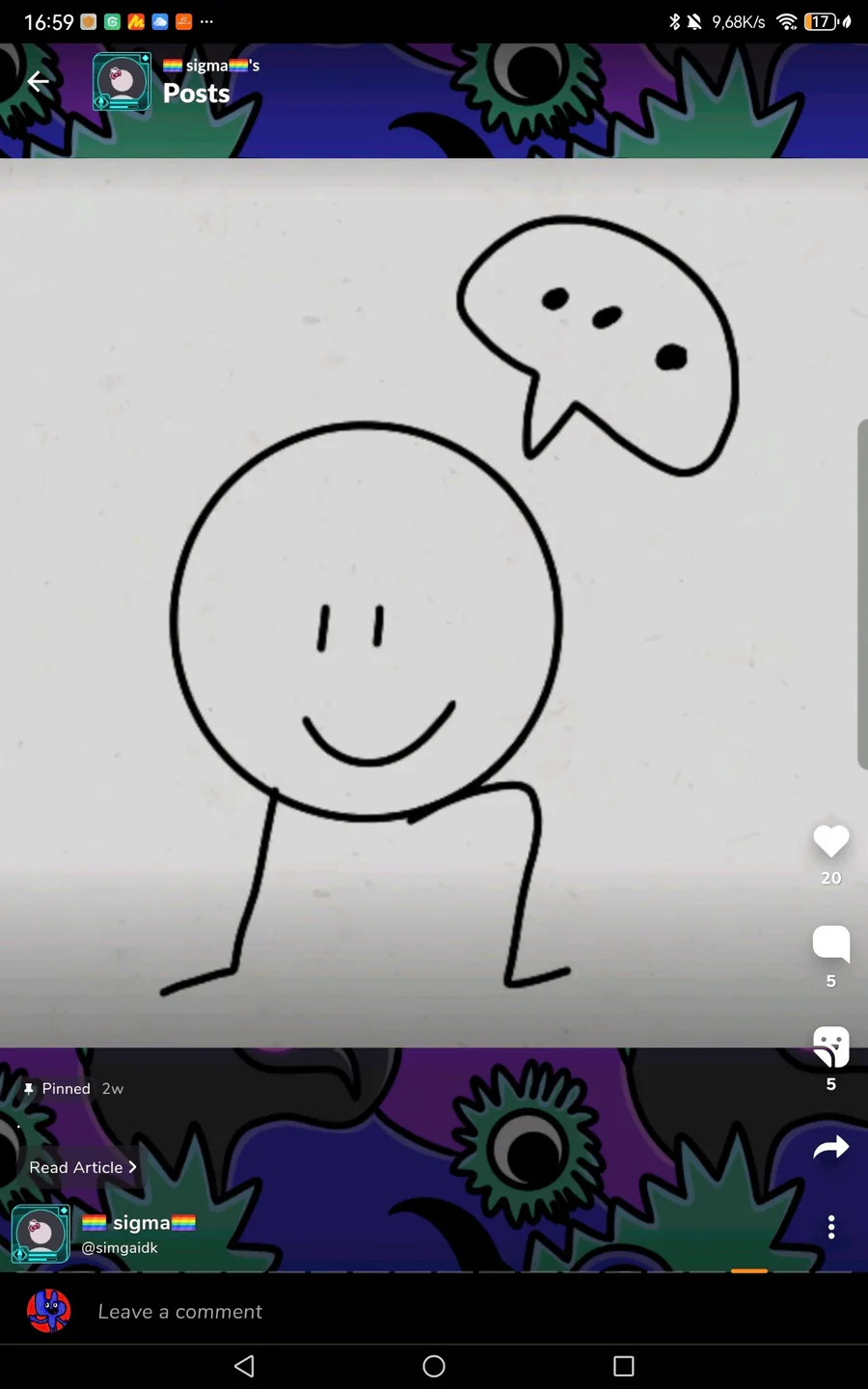Image resolution: width=868 pixels, height=1389 pixels.
Task: View the @simgaidk profile
Action: coord(120,1247)
